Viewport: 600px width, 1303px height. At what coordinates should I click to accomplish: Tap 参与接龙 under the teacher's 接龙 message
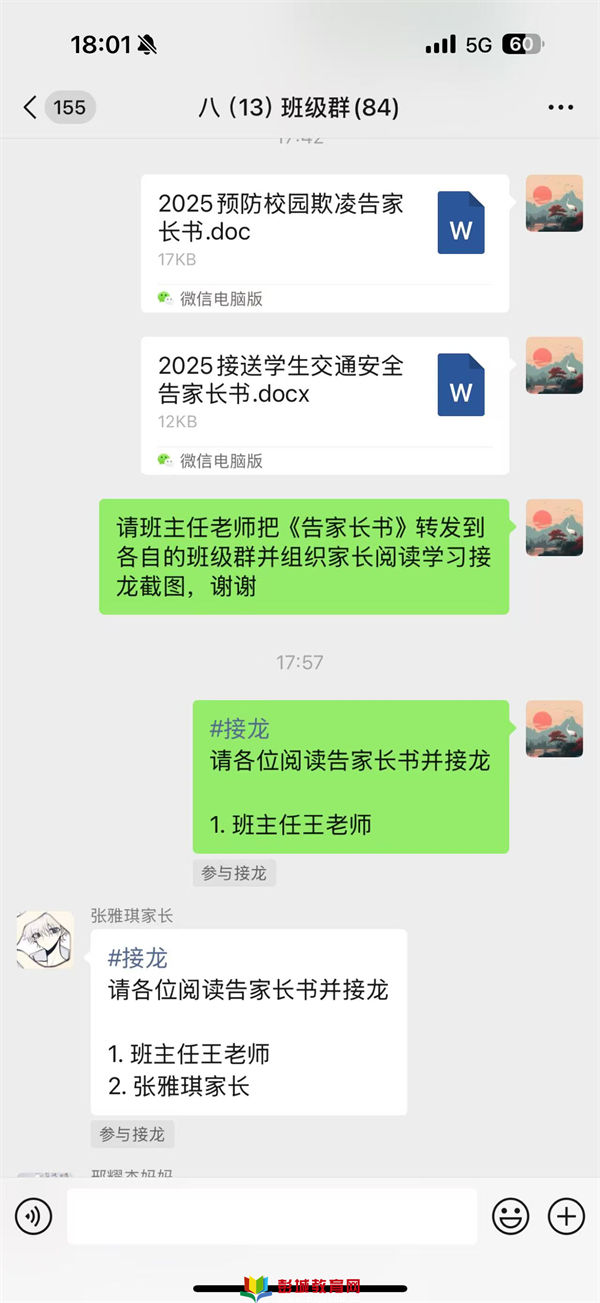(234, 873)
